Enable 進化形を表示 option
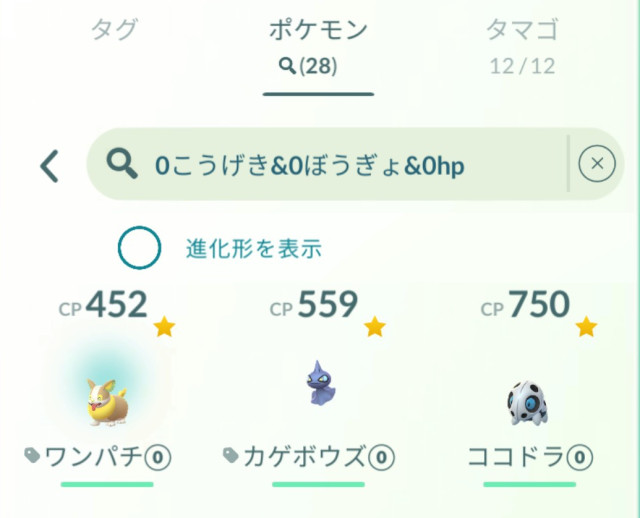The image size is (640, 518). point(140,248)
